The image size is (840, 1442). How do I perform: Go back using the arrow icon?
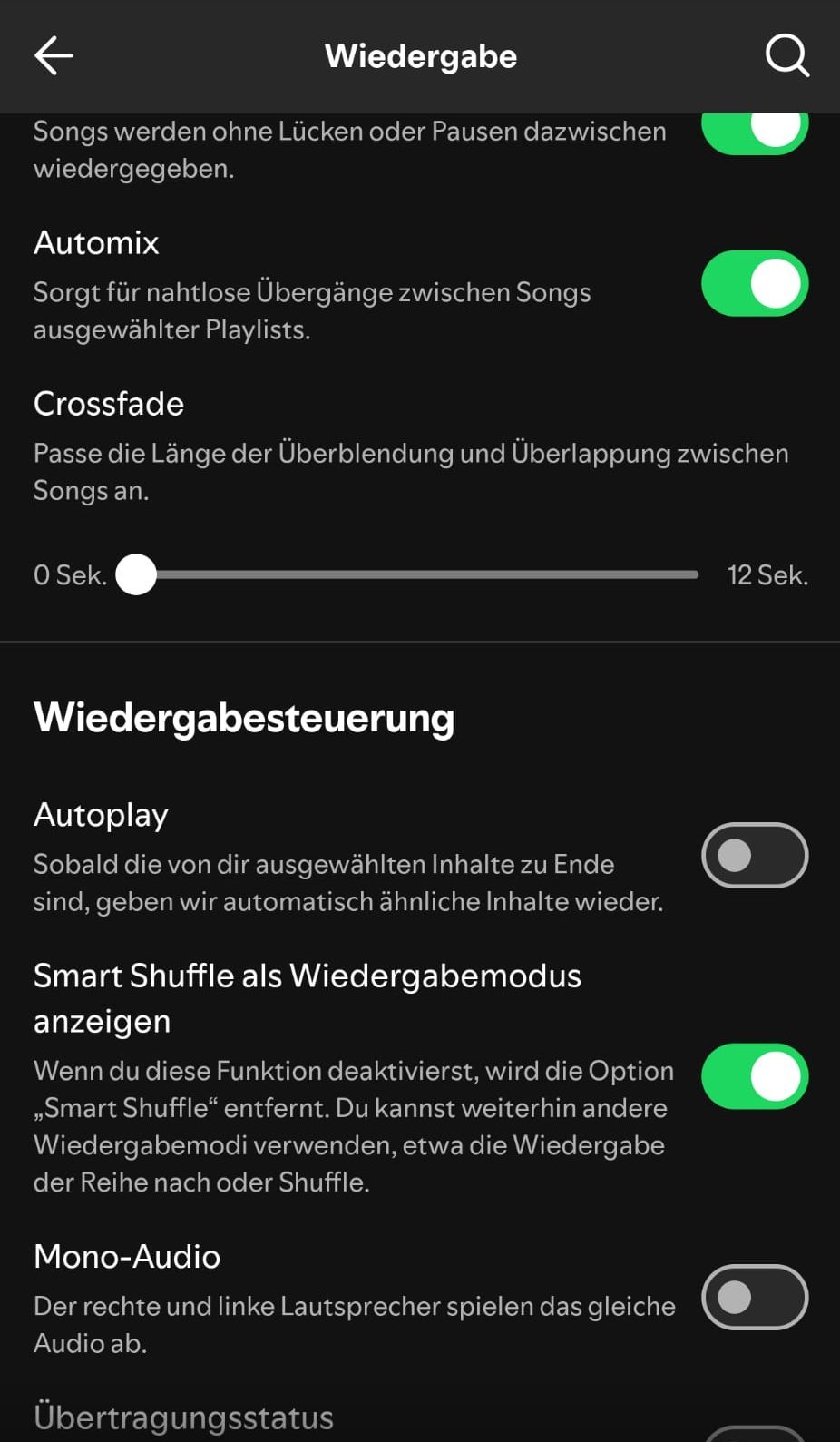coord(54,55)
